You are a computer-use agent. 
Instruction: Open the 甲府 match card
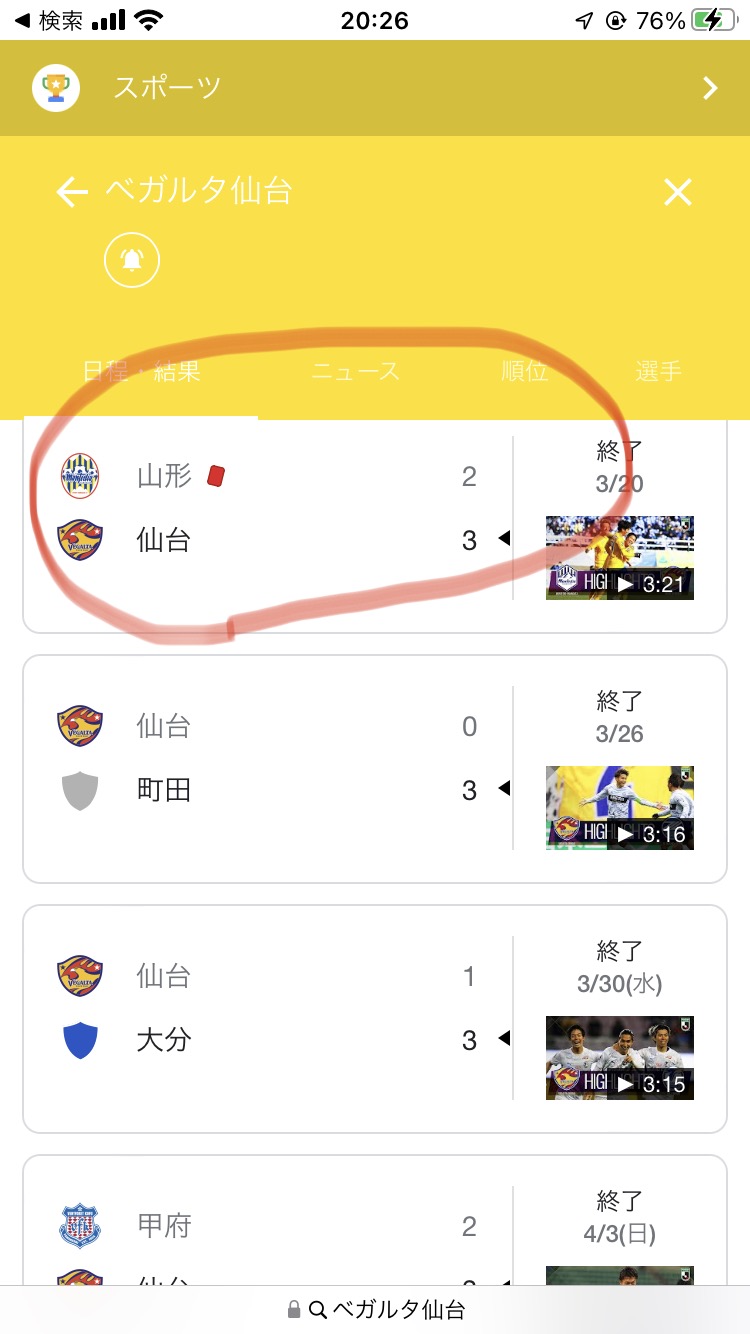[x=270, y=1226]
